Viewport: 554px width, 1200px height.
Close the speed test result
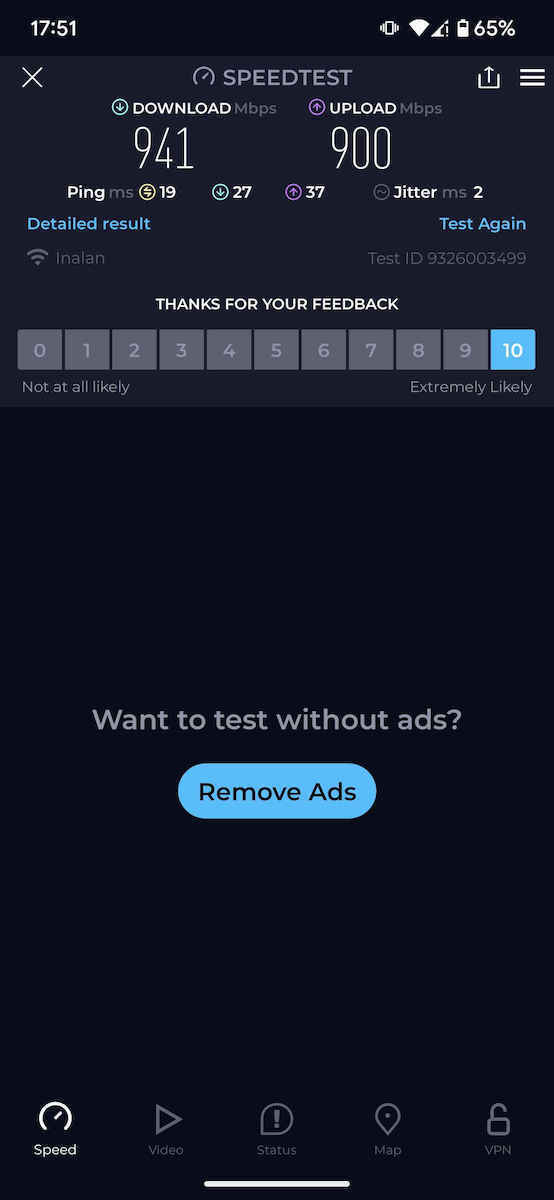point(32,77)
